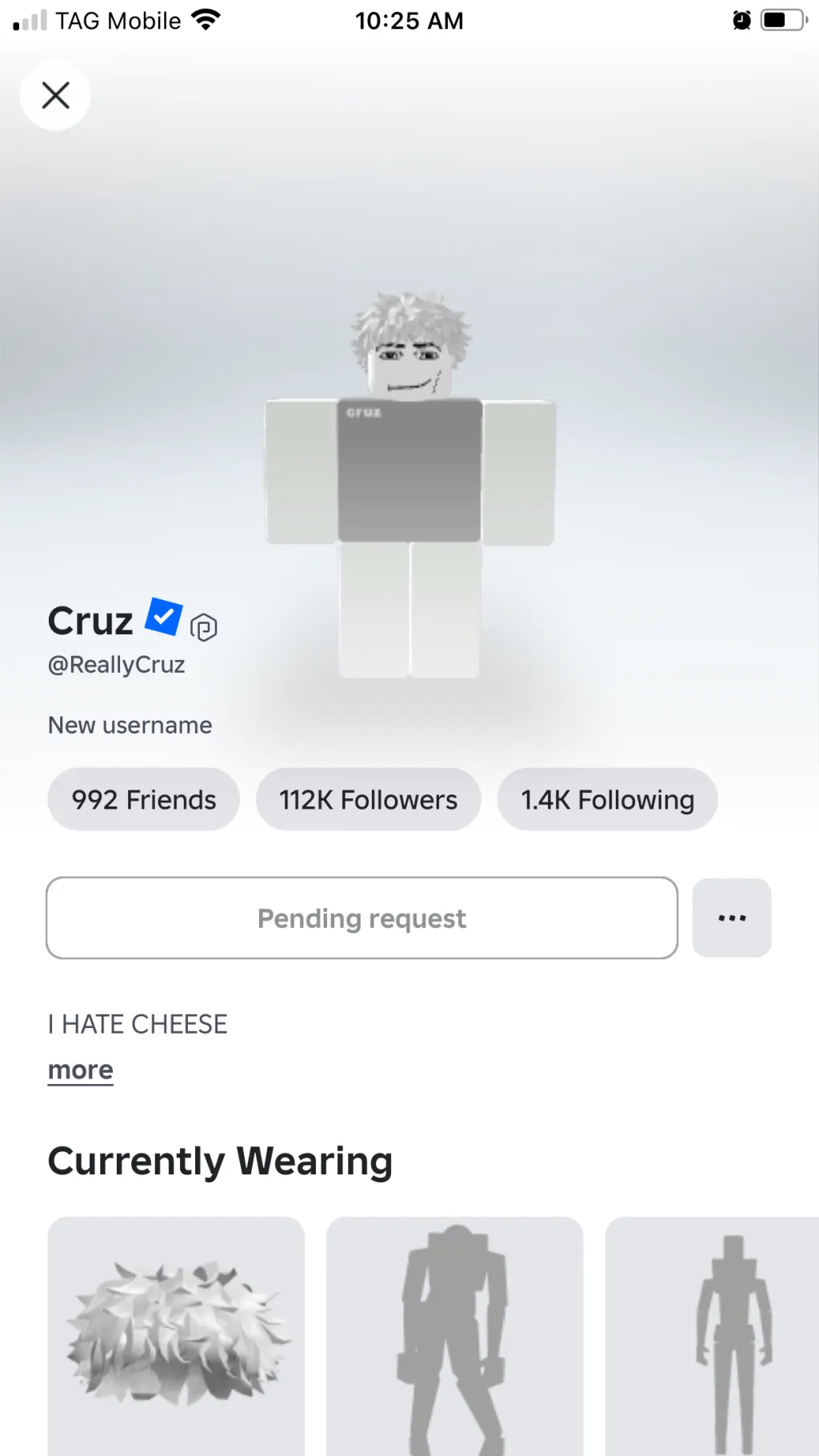Close the profile with the X button

[55, 95]
